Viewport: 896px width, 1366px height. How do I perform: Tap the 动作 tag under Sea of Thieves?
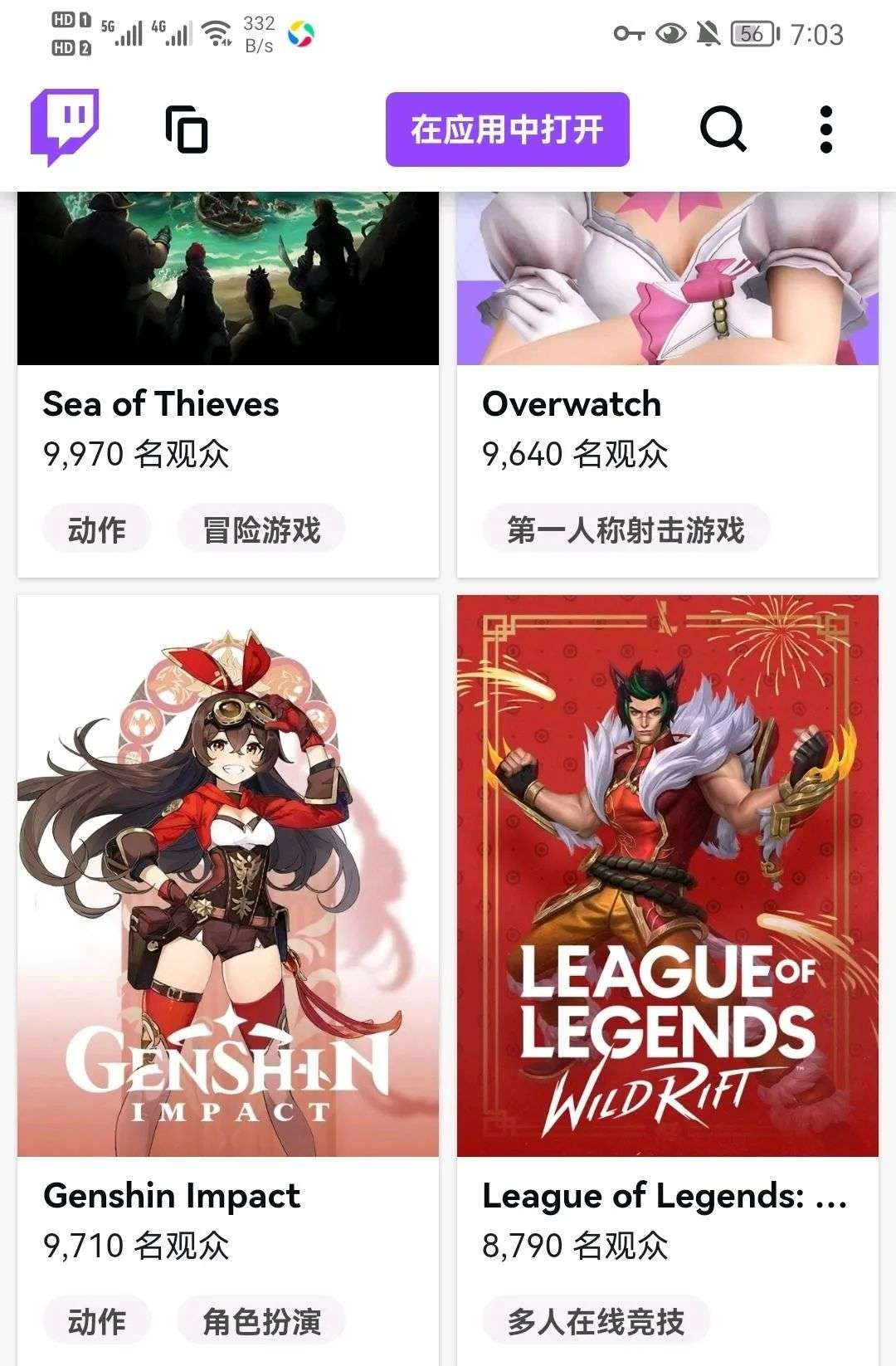tap(97, 529)
